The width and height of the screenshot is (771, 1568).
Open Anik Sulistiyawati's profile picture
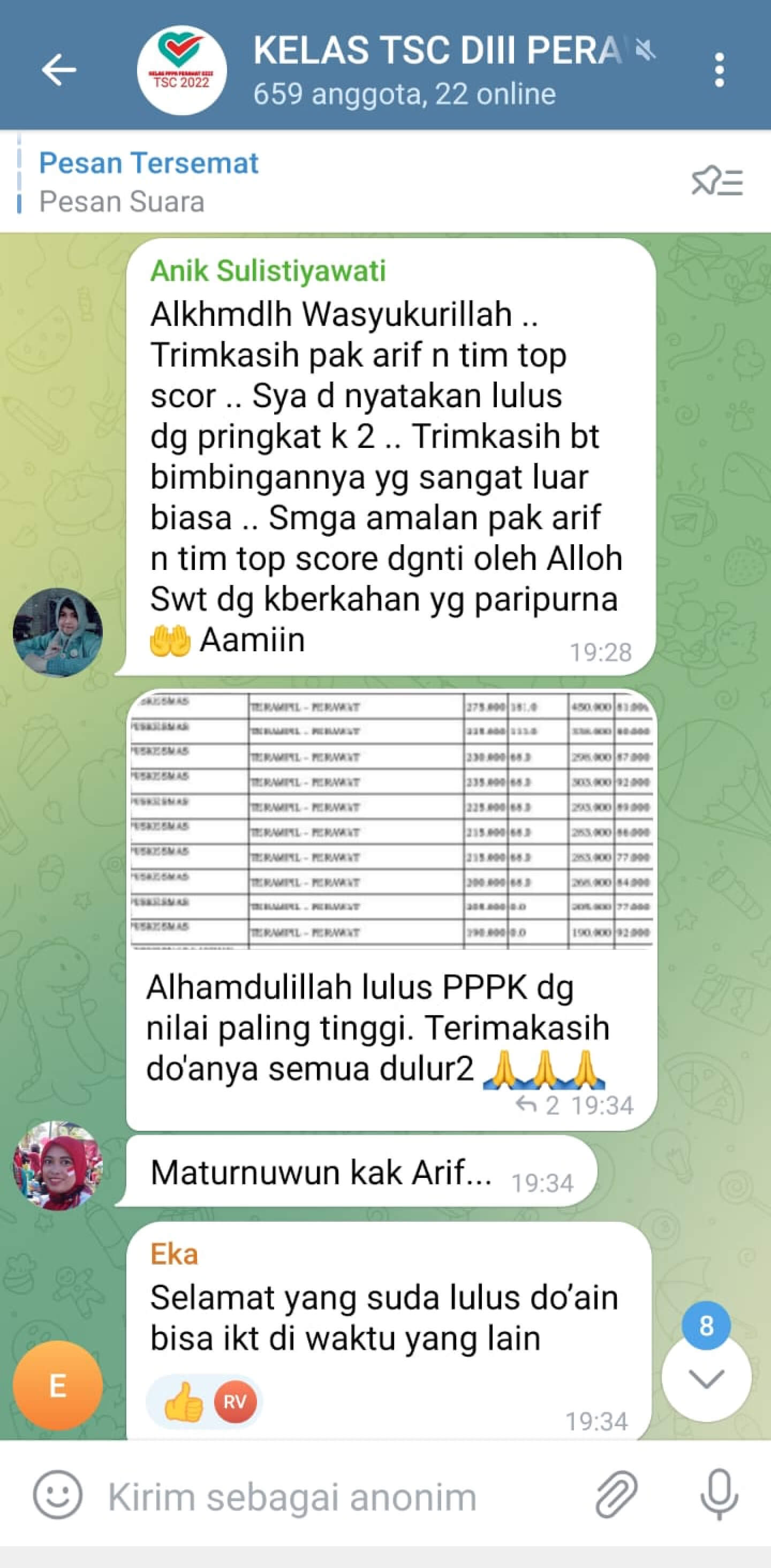click(x=58, y=633)
